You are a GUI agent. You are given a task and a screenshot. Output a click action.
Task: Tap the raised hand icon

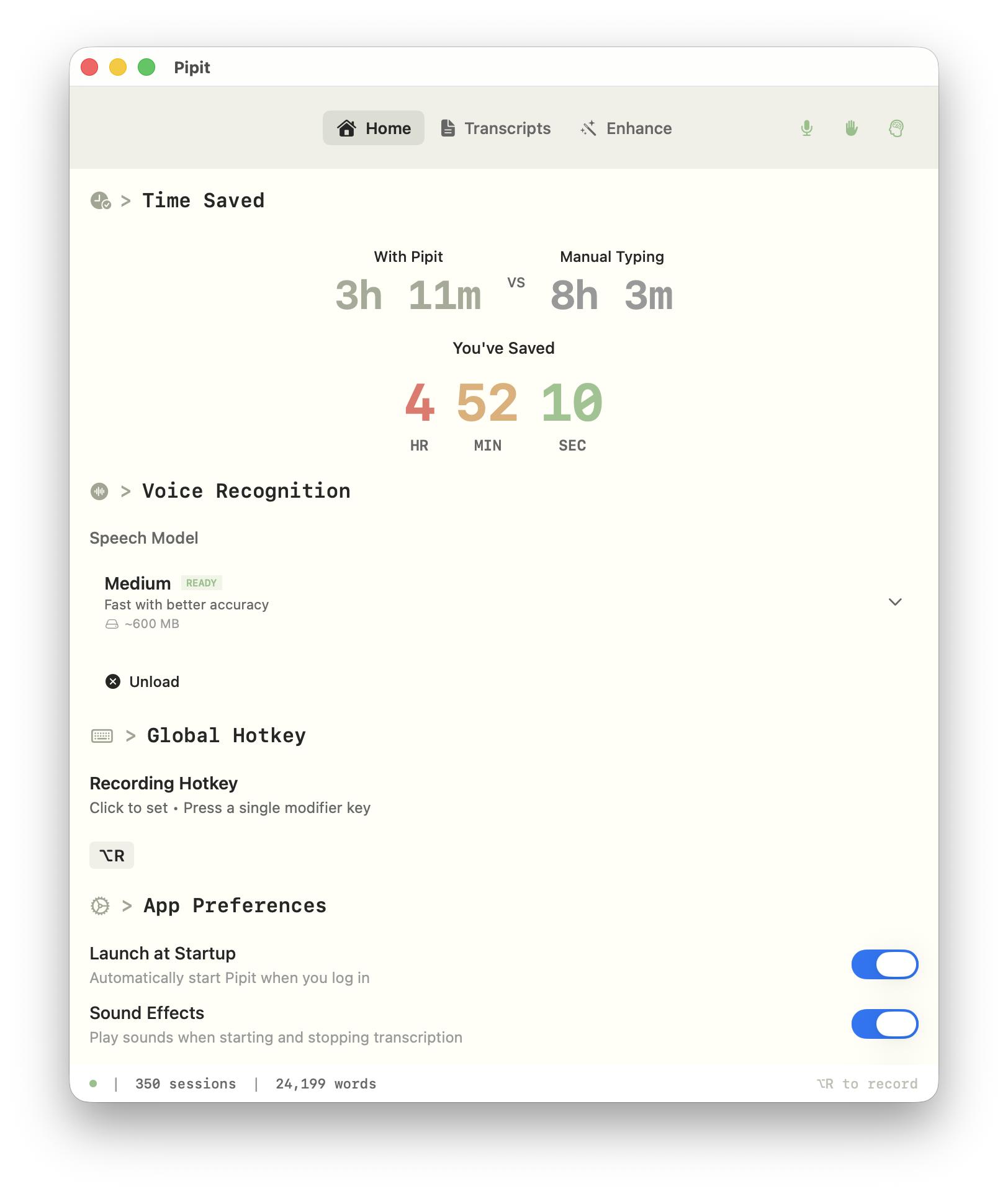pyautogui.click(x=851, y=128)
